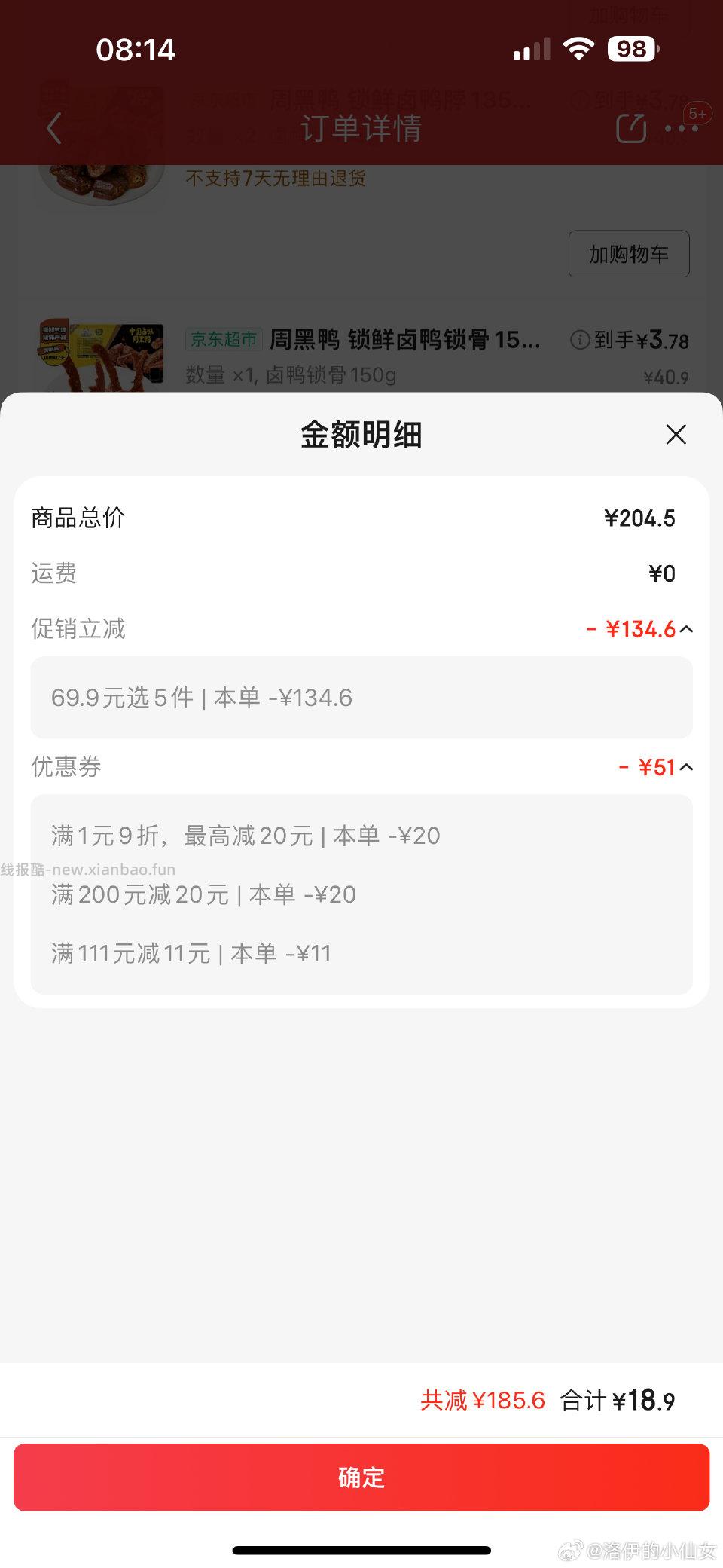
Task: Tap the red 确定 confirm button
Action: click(x=361, y=1477)
